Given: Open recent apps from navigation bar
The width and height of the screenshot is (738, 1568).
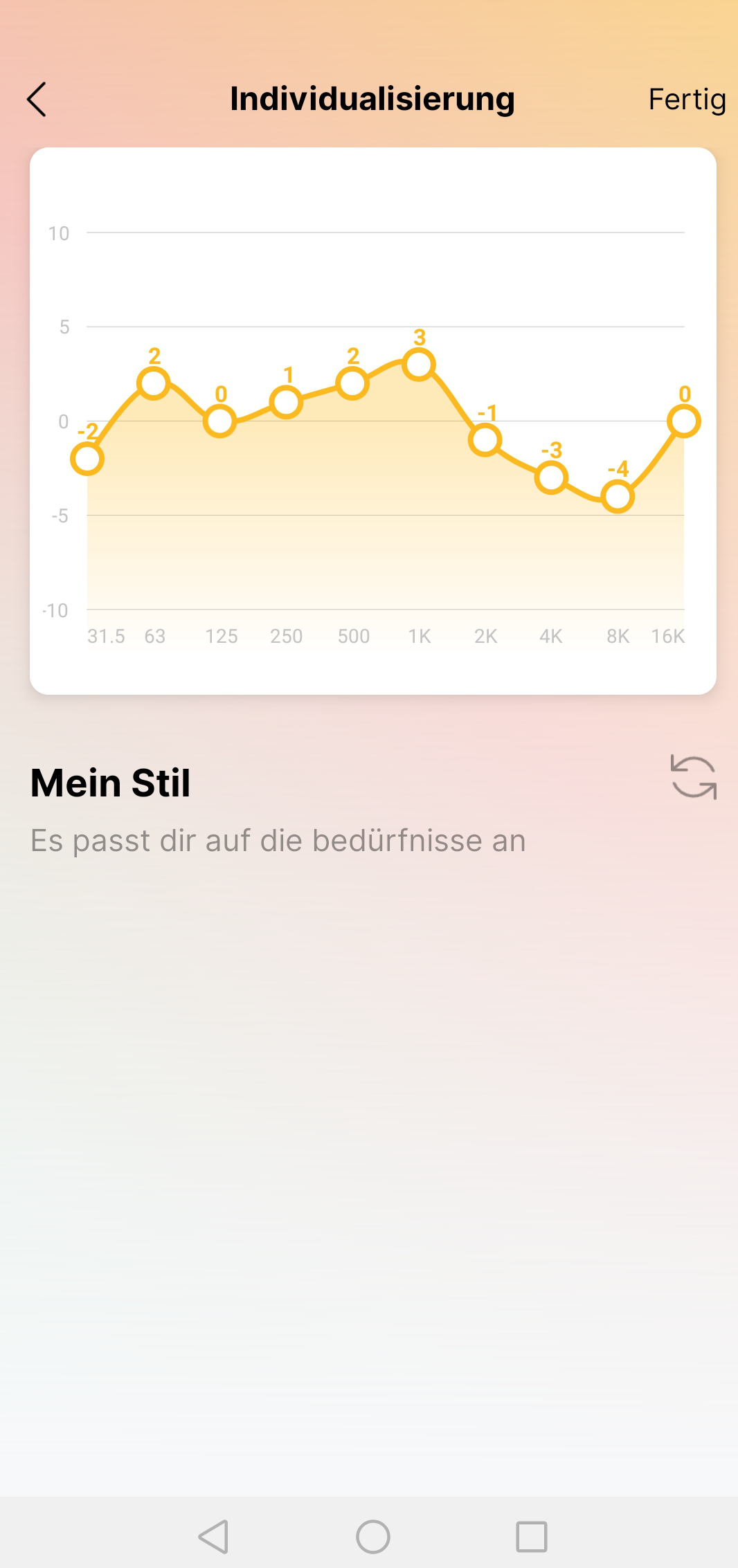Looking at the screenshot, I should point(532,1537).
